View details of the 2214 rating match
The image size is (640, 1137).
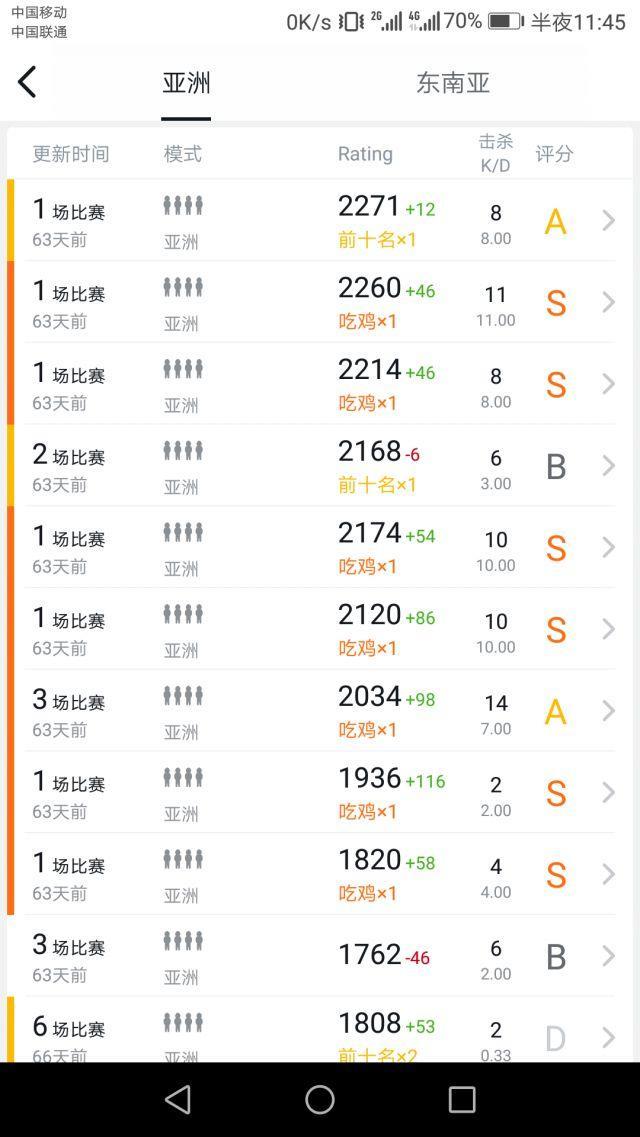click(320, 384)
